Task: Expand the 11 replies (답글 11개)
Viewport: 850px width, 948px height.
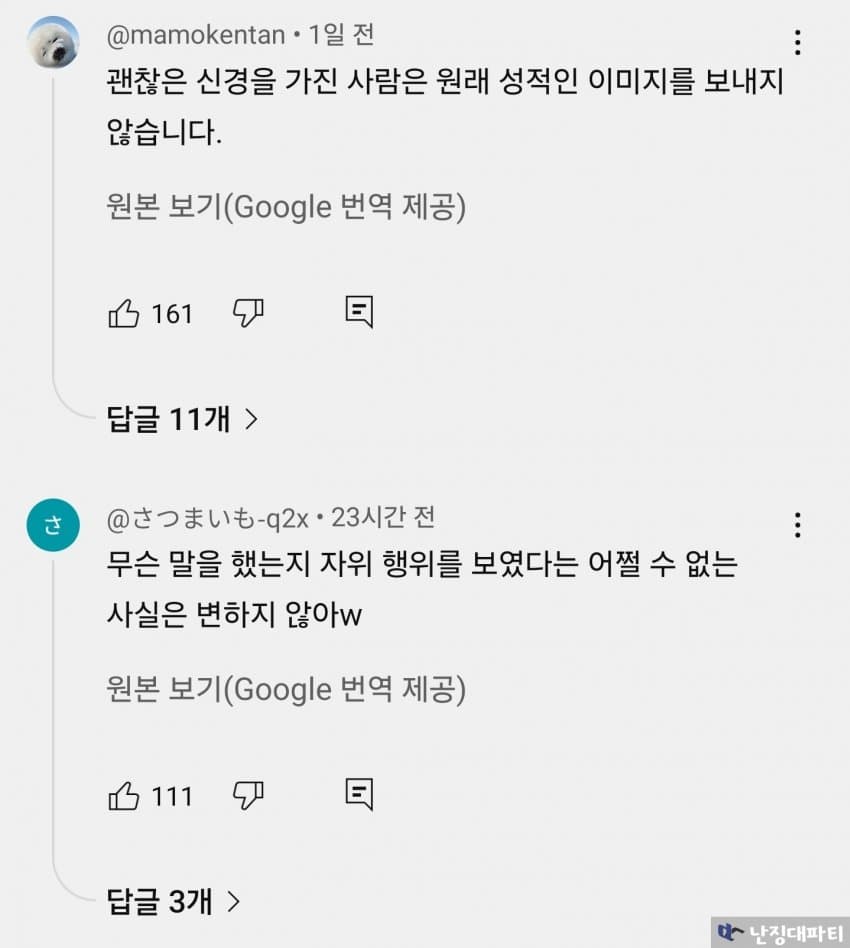Action: click(x=183, y=418)
